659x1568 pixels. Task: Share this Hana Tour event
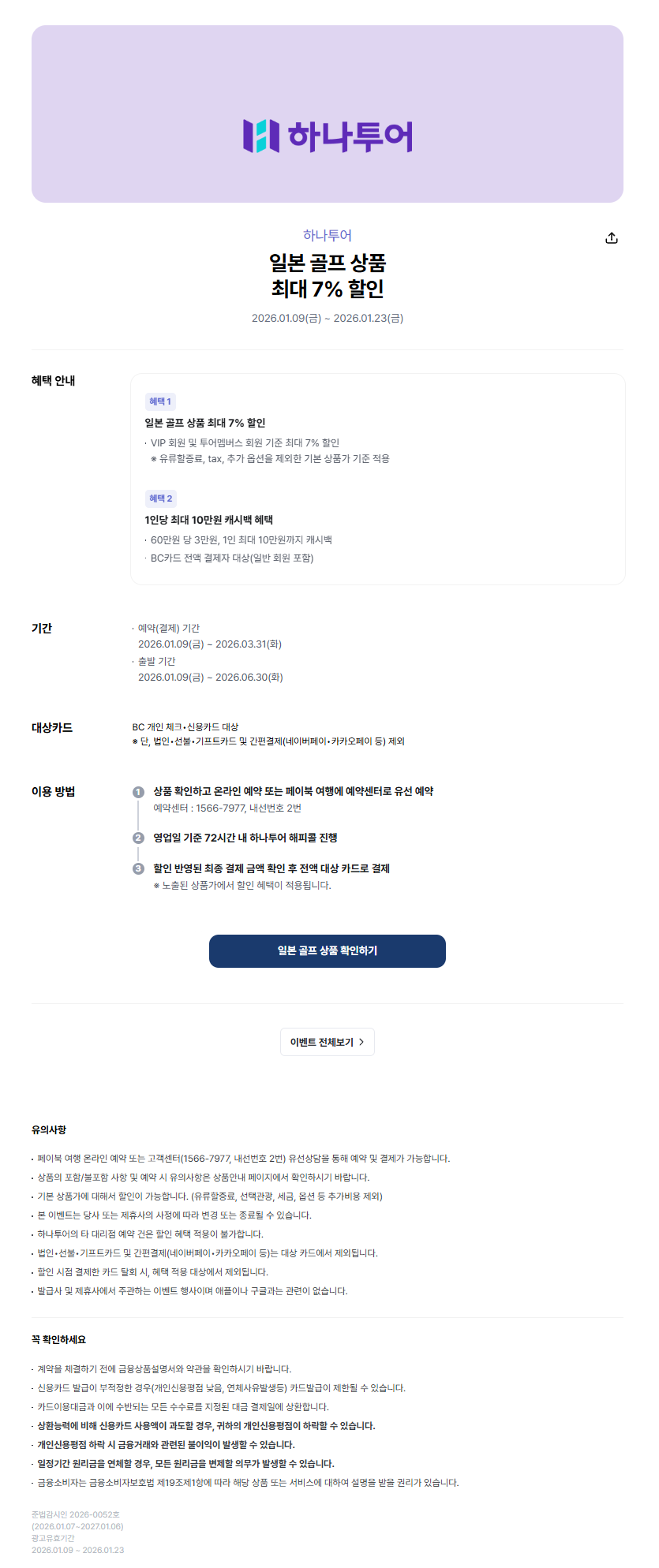612,238
